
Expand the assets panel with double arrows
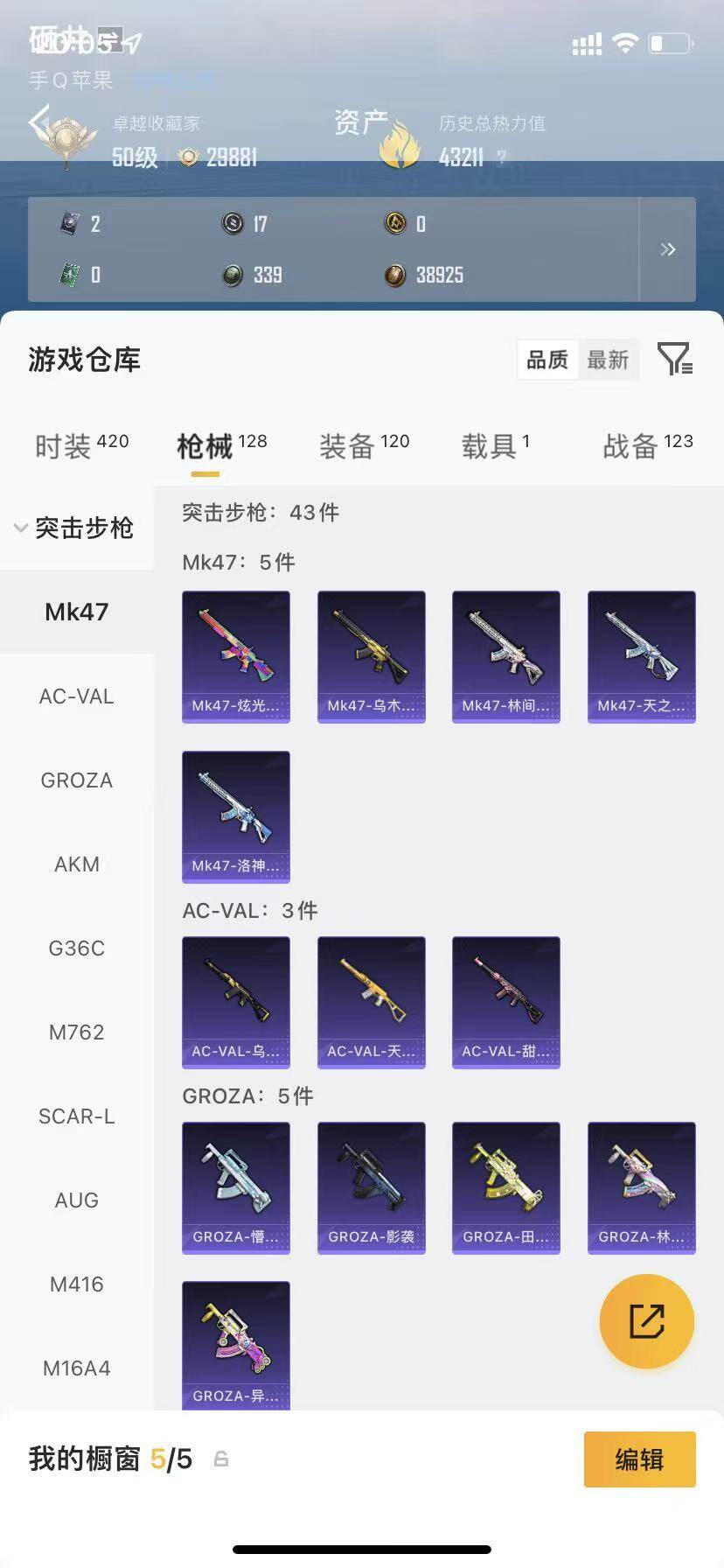668,249
